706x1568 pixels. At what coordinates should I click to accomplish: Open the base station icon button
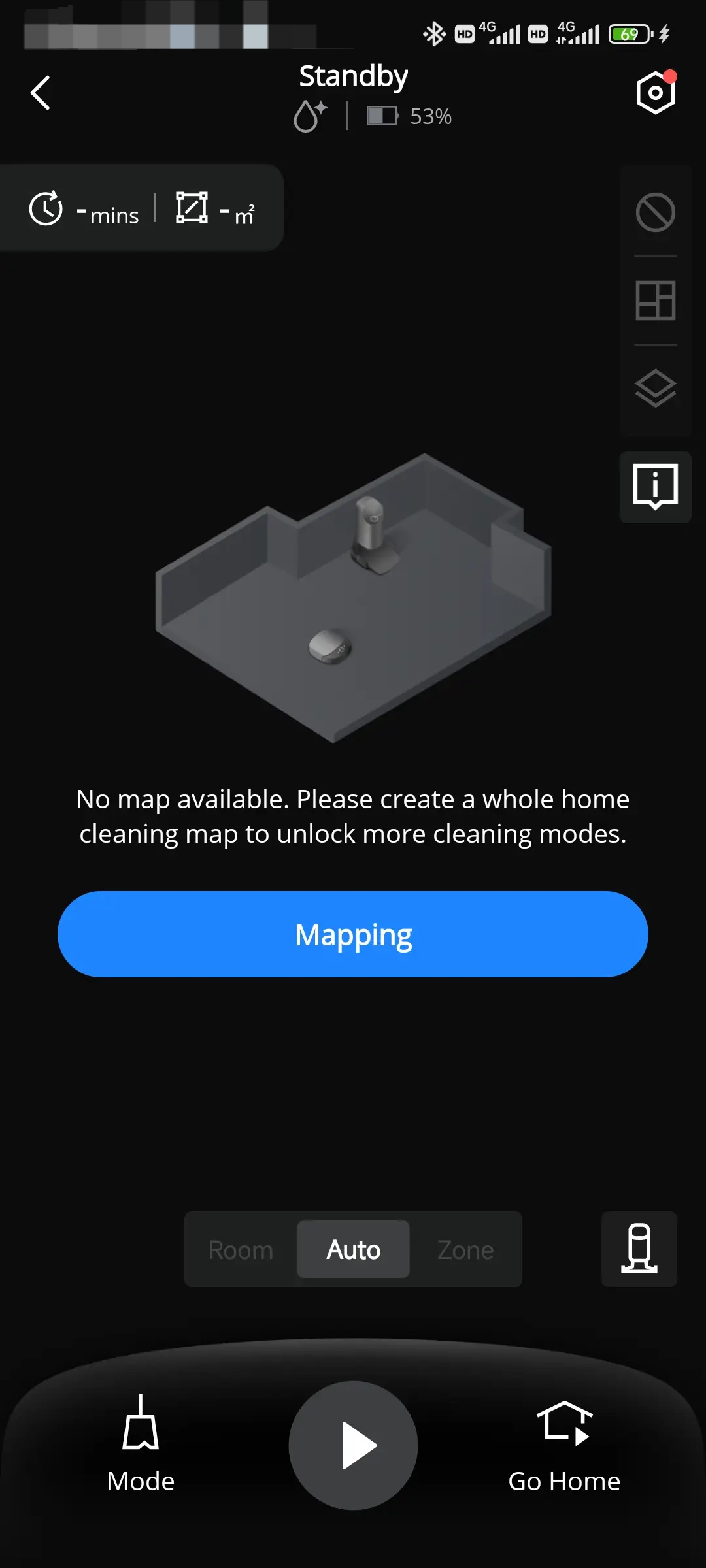639,1249
